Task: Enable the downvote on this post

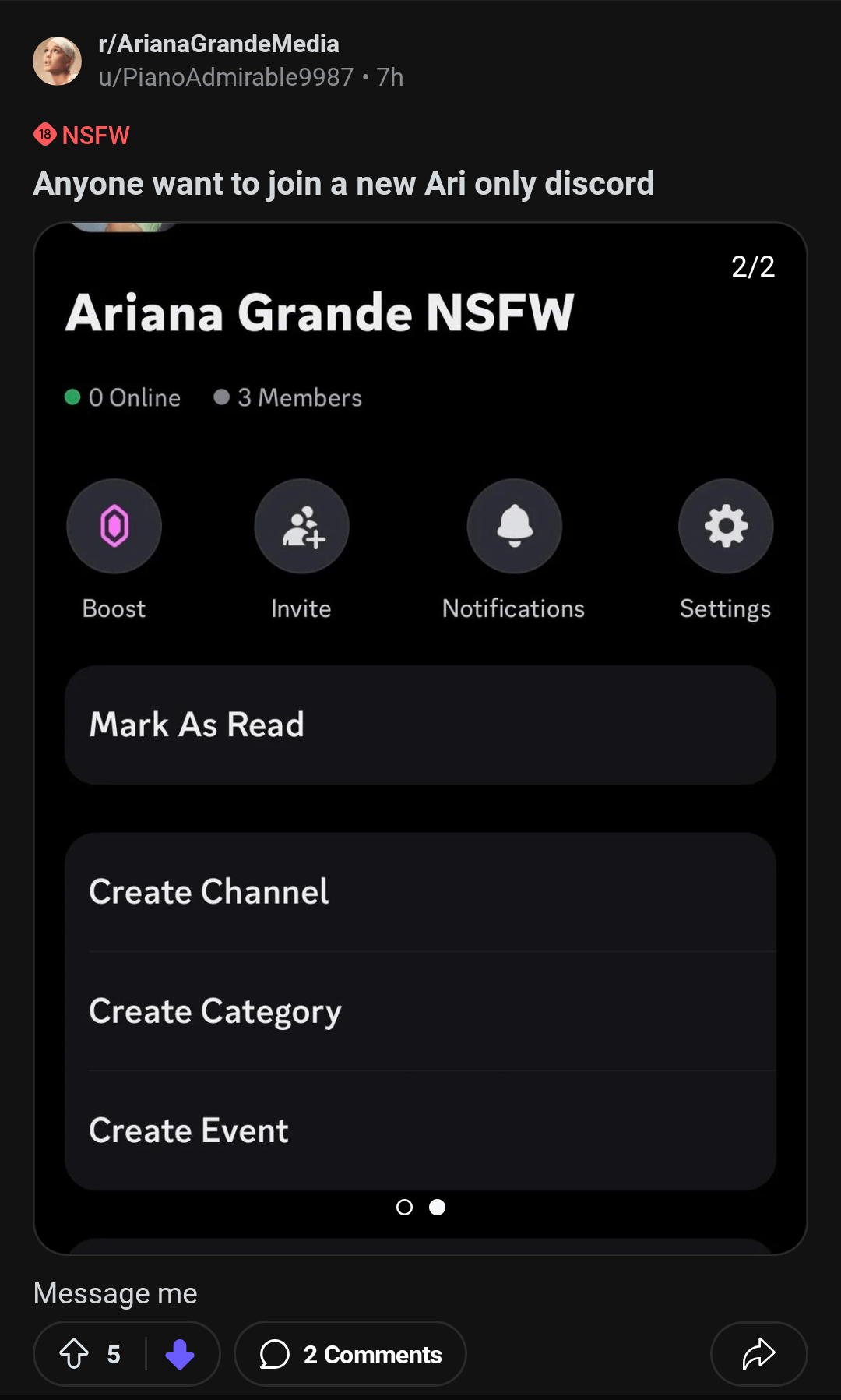Action: click(x=181, y=1353)
